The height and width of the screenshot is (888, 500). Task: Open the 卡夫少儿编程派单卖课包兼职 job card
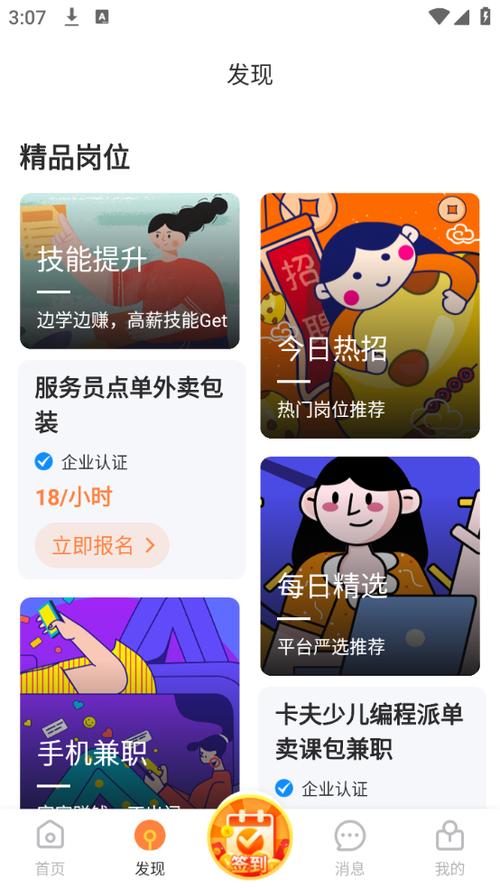tap(372, 748)
